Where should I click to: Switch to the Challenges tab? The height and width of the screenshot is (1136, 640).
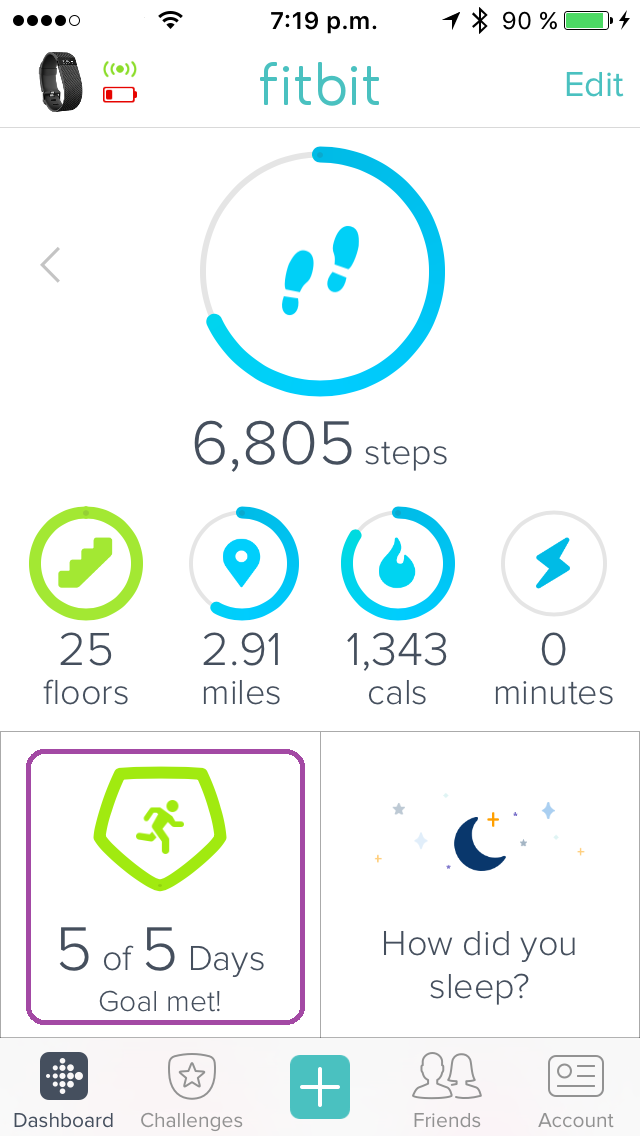[191, 1091]
